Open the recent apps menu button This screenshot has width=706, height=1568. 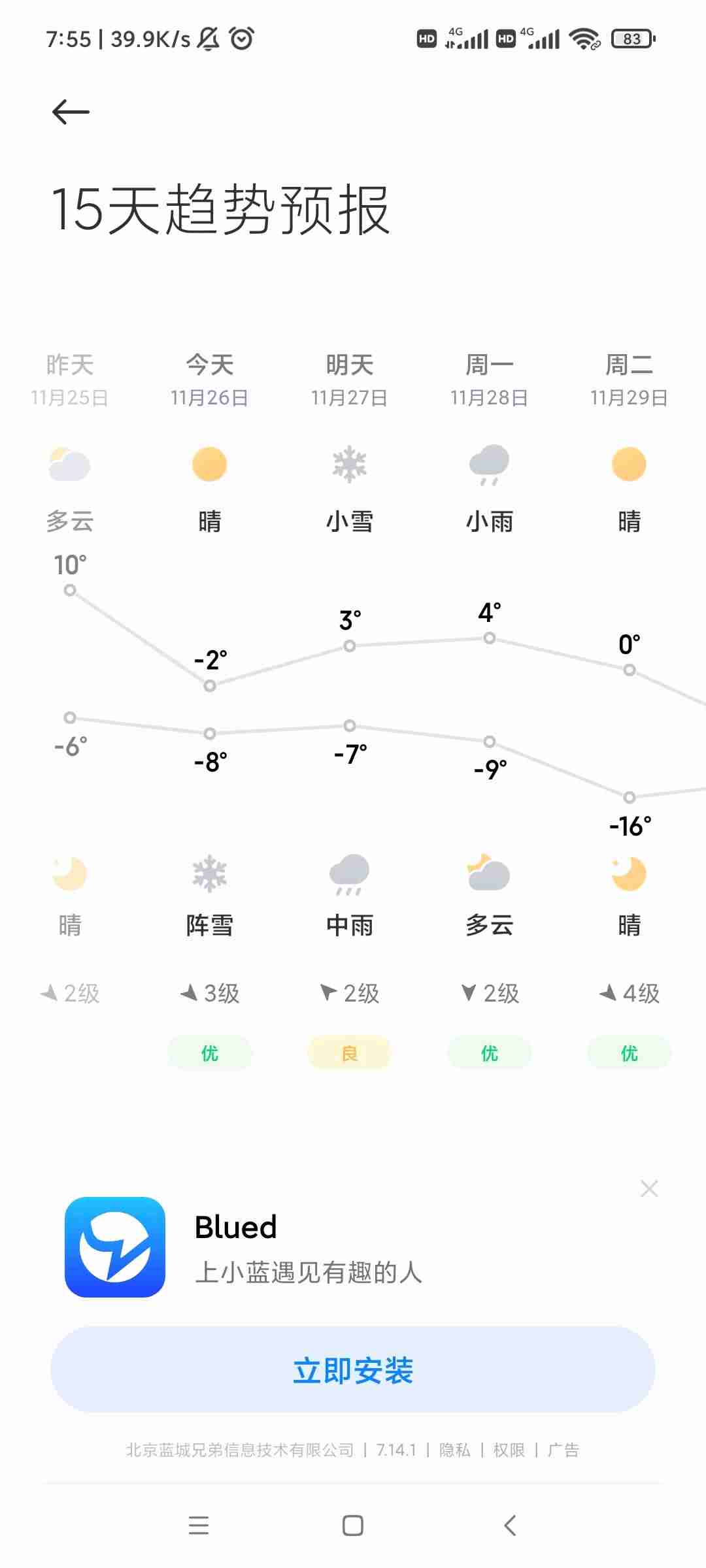[x=199, y=1526]
